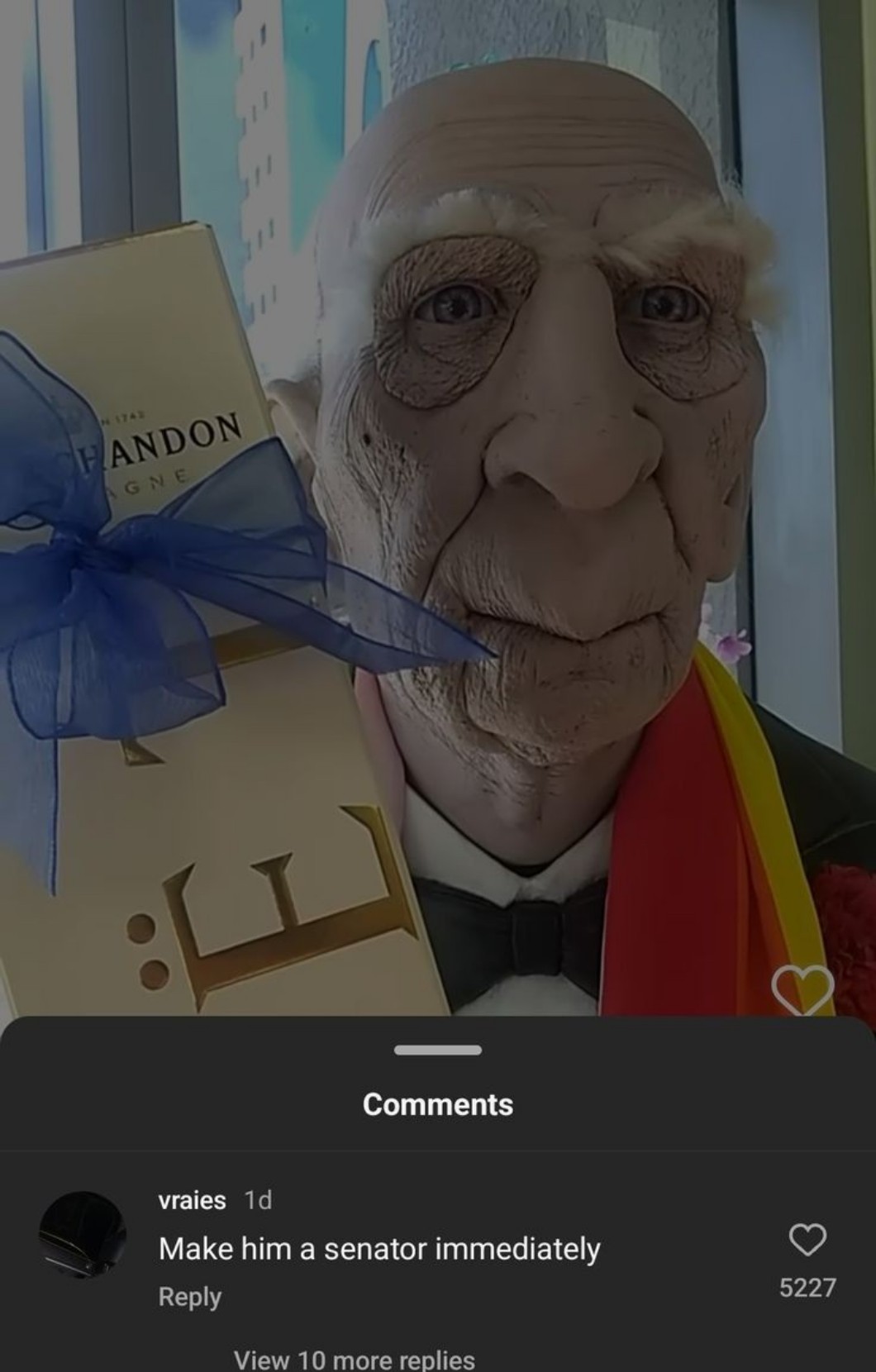Open the vraies username link

click(192, 1199)
